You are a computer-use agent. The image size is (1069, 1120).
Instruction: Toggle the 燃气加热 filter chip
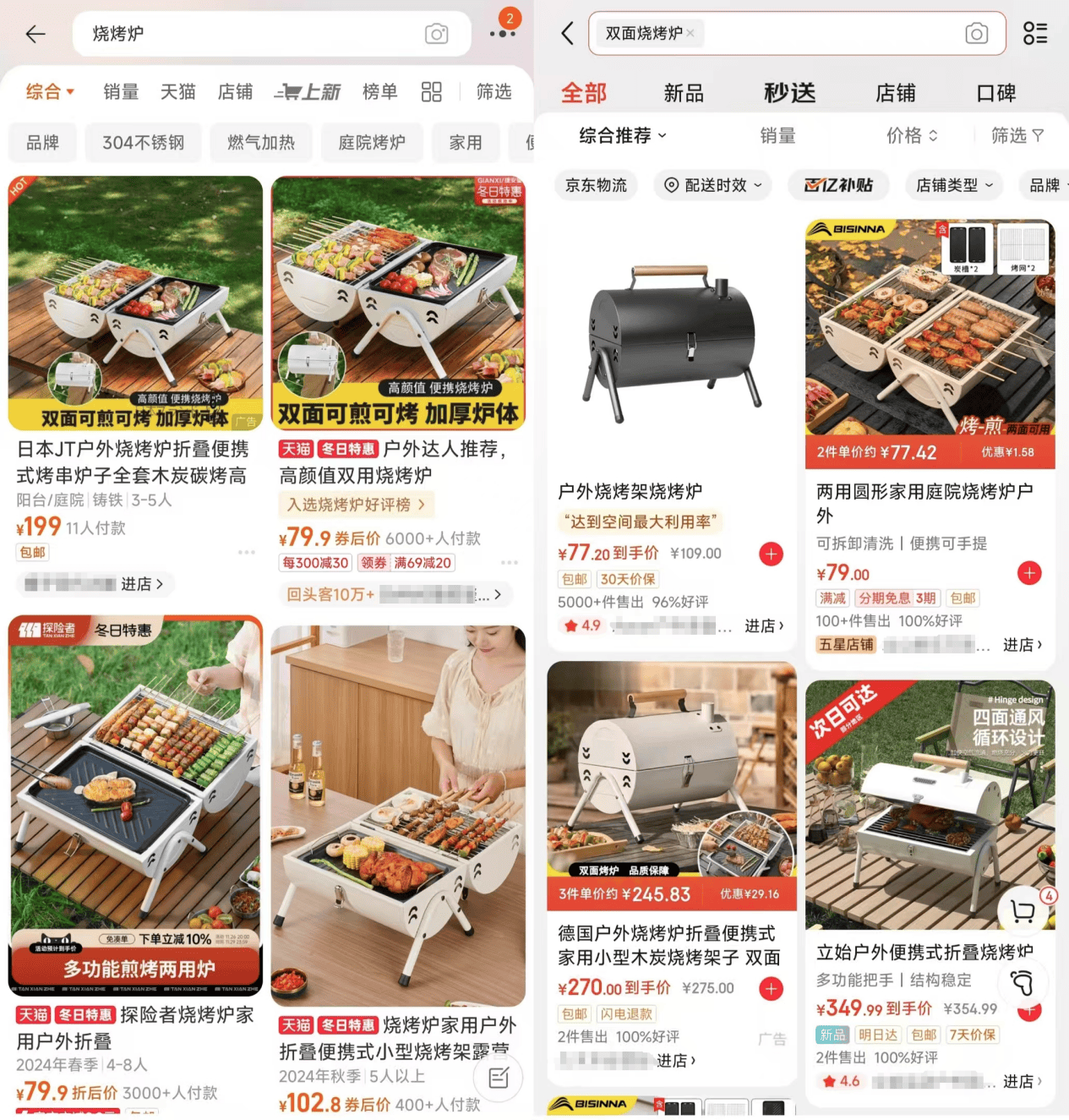click(261, 143)
